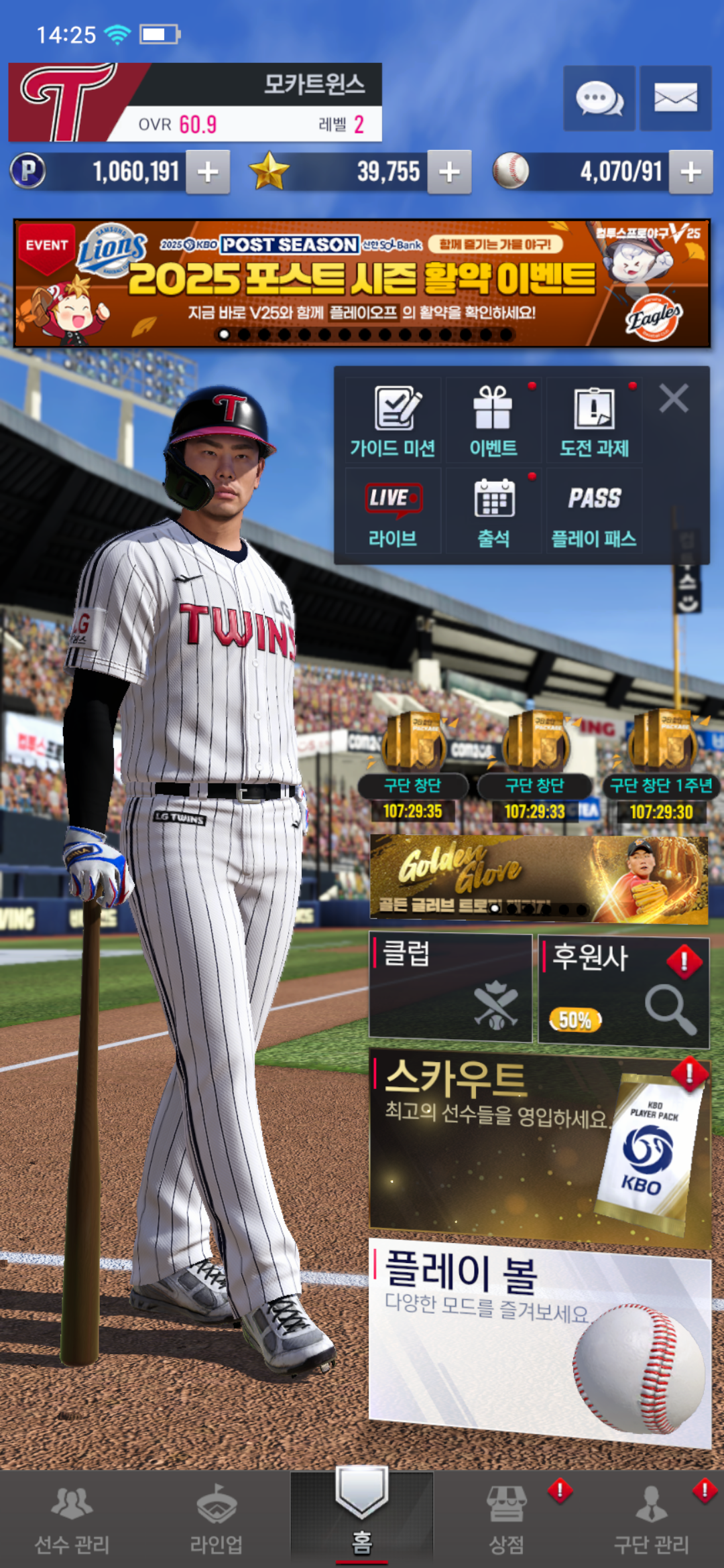Open the chat bubble icon
The width and height of the screenshot is (724, 1568).
coord(599,99)
